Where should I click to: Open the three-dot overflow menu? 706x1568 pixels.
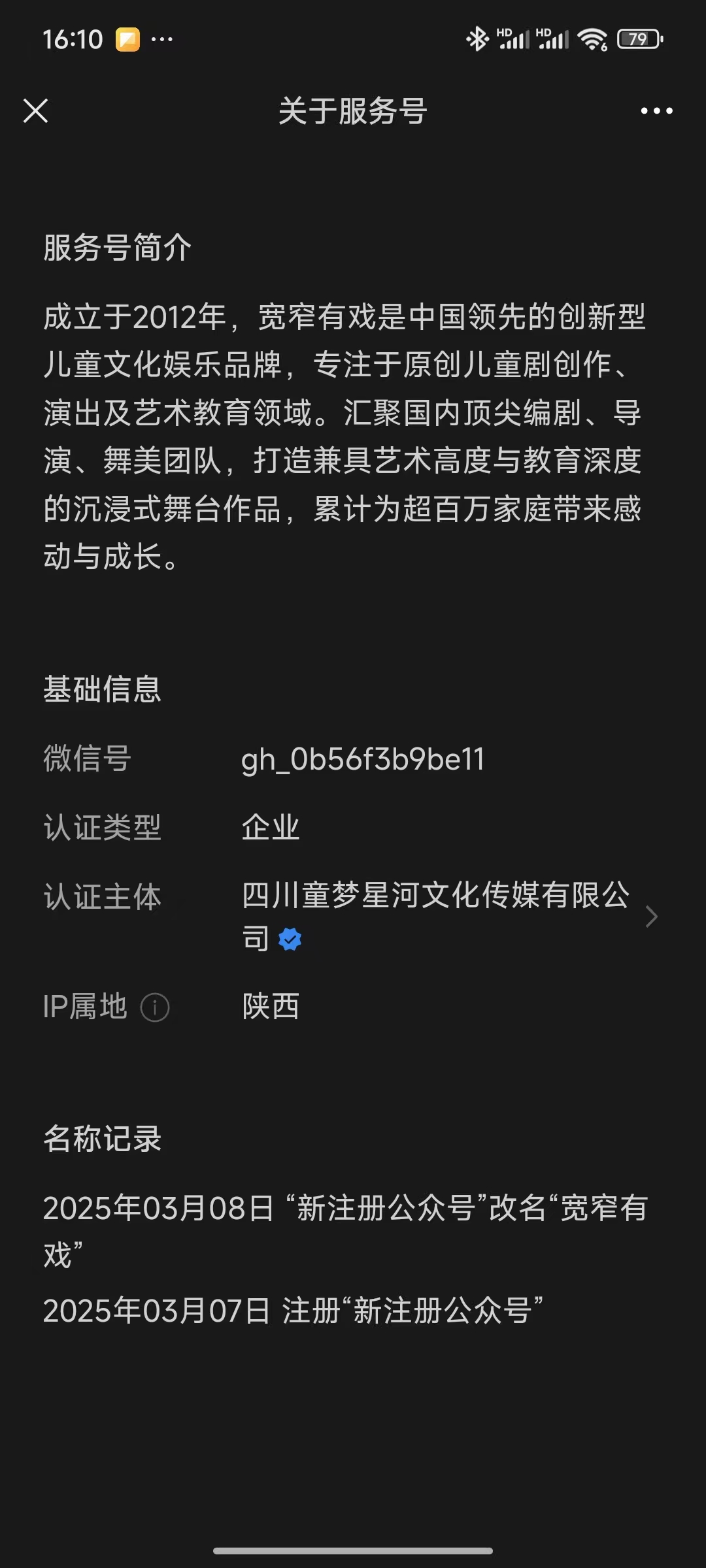[656, 111]
